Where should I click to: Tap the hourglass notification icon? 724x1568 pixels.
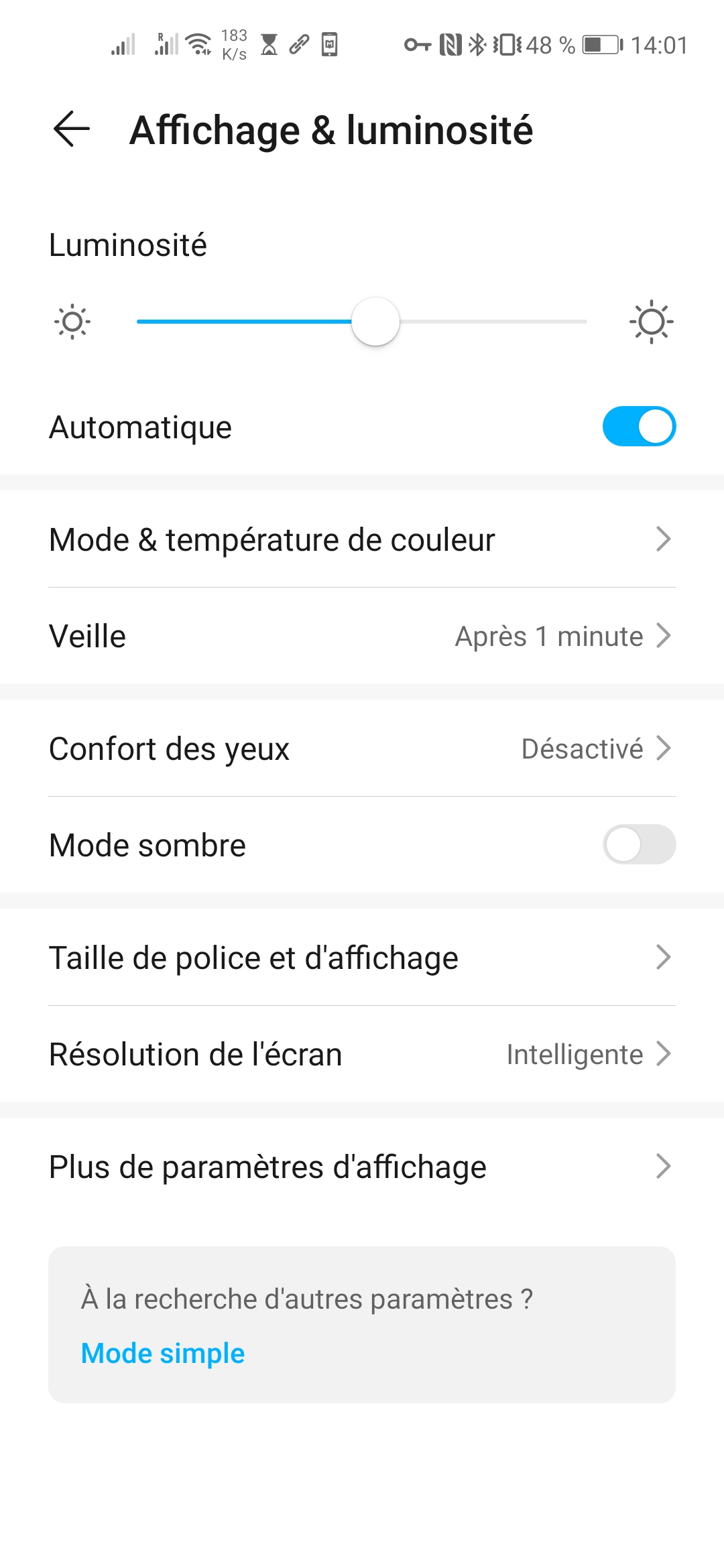click(270, 45)
